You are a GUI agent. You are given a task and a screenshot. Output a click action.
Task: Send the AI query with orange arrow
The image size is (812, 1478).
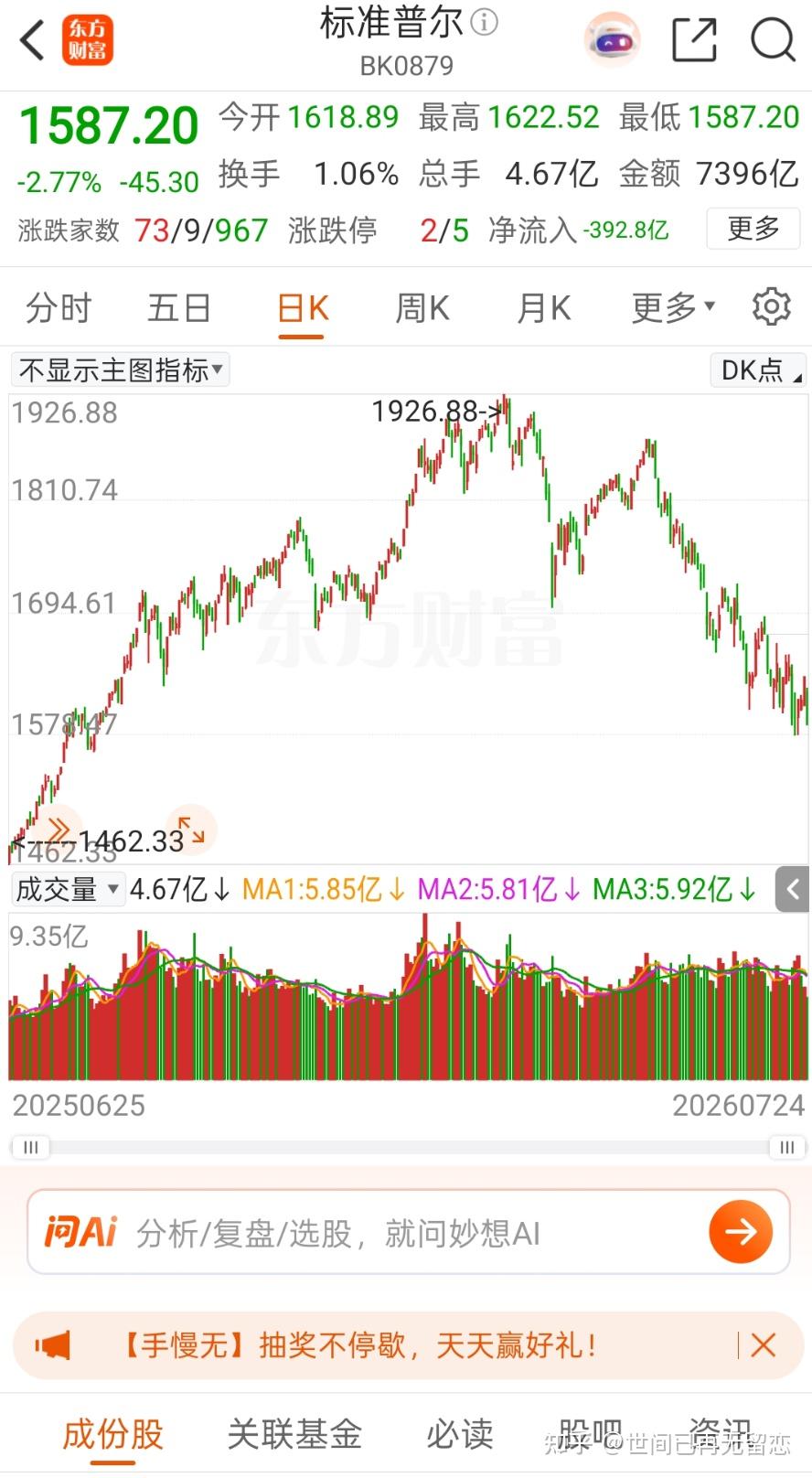(741, 1232)
